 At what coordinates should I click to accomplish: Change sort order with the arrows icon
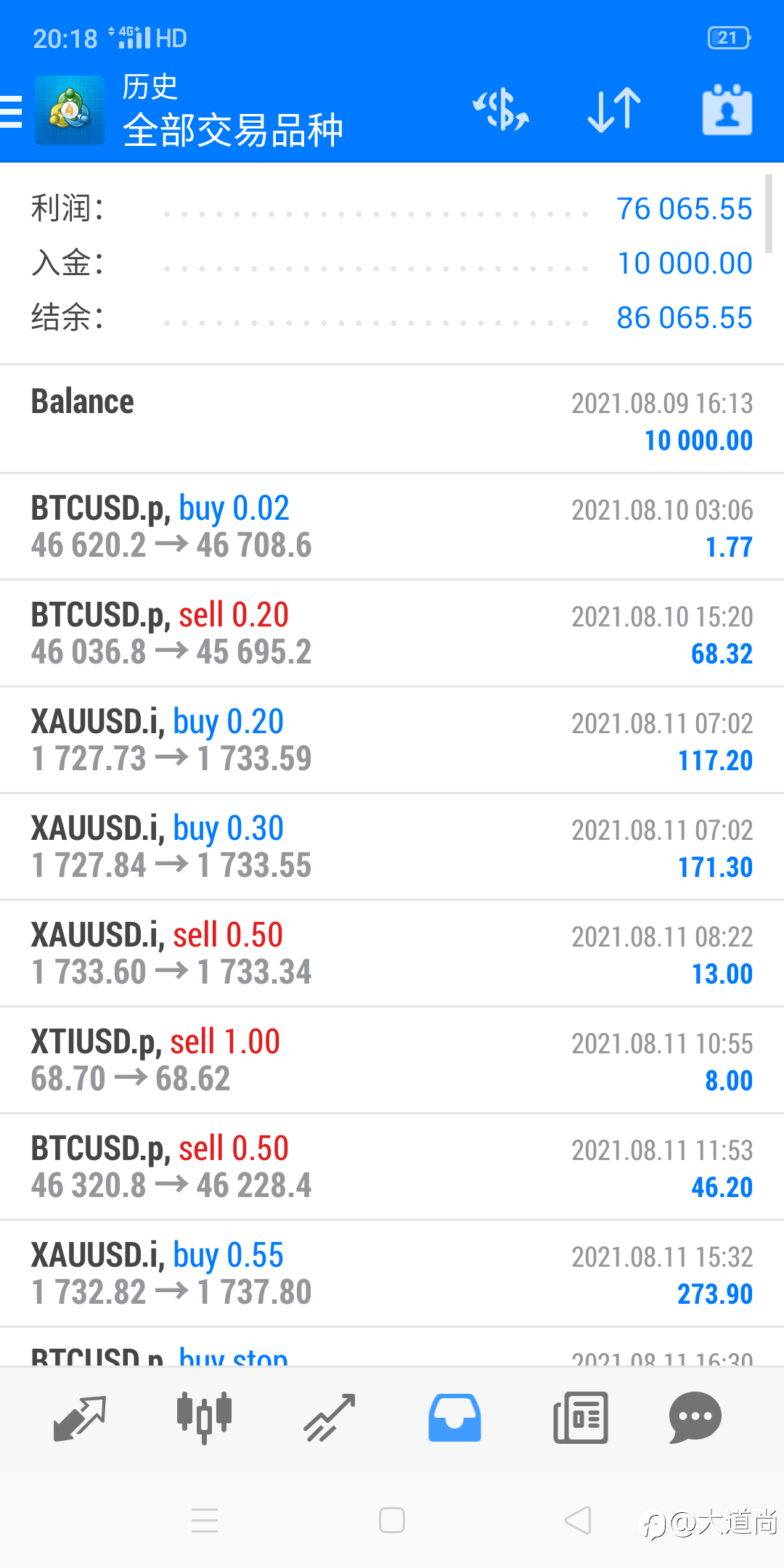(x=614, y=110)
